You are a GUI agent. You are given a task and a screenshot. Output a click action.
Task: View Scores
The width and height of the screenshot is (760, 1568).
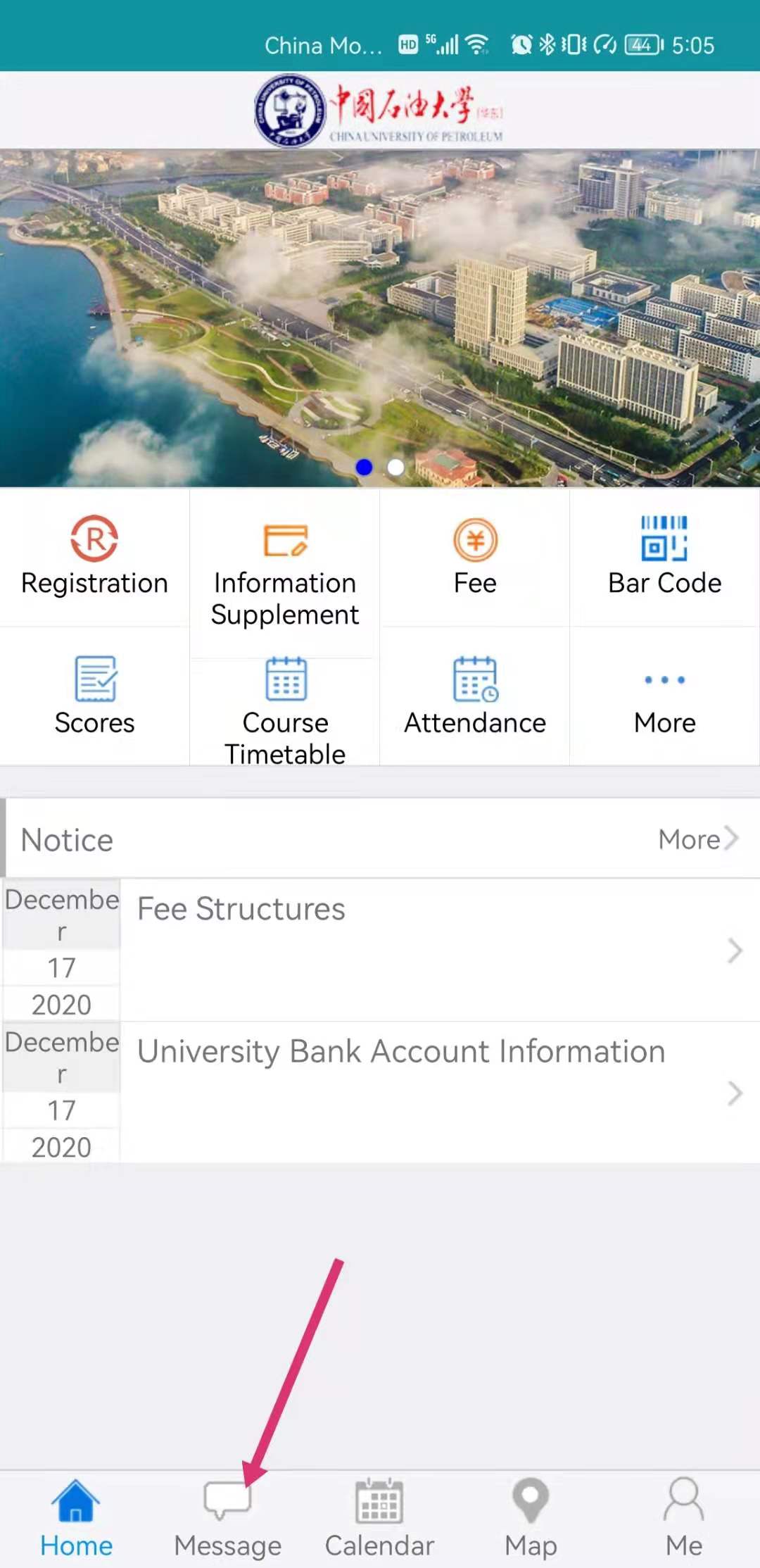click(94, 696)
